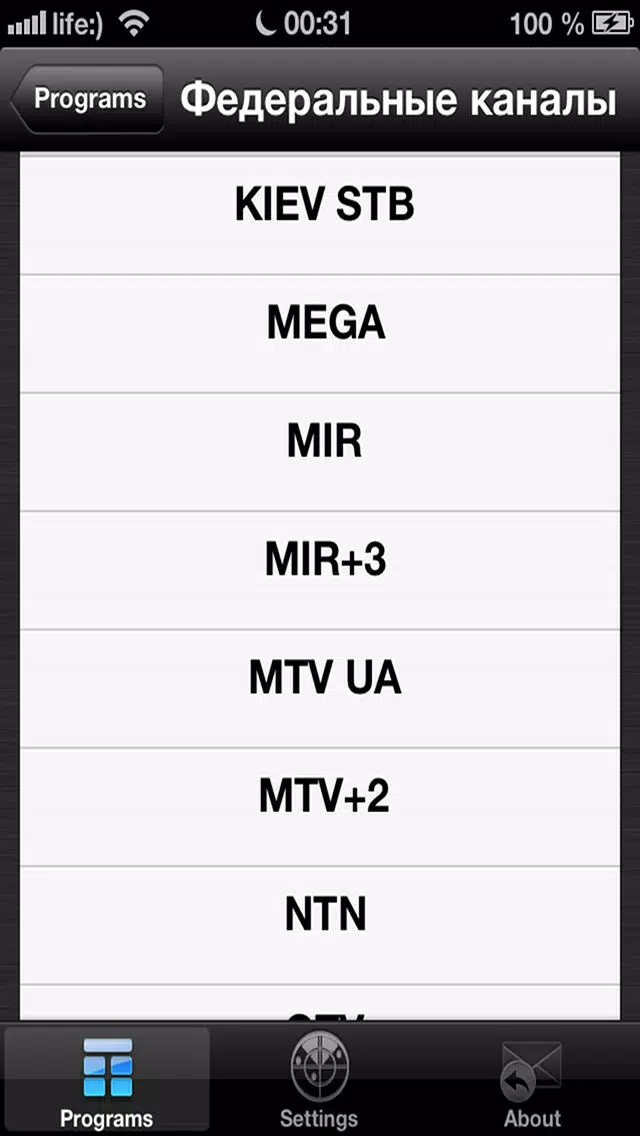Switch to the Settings tab
This screenshot has height=1136, width=640.
coord(319,1080)
